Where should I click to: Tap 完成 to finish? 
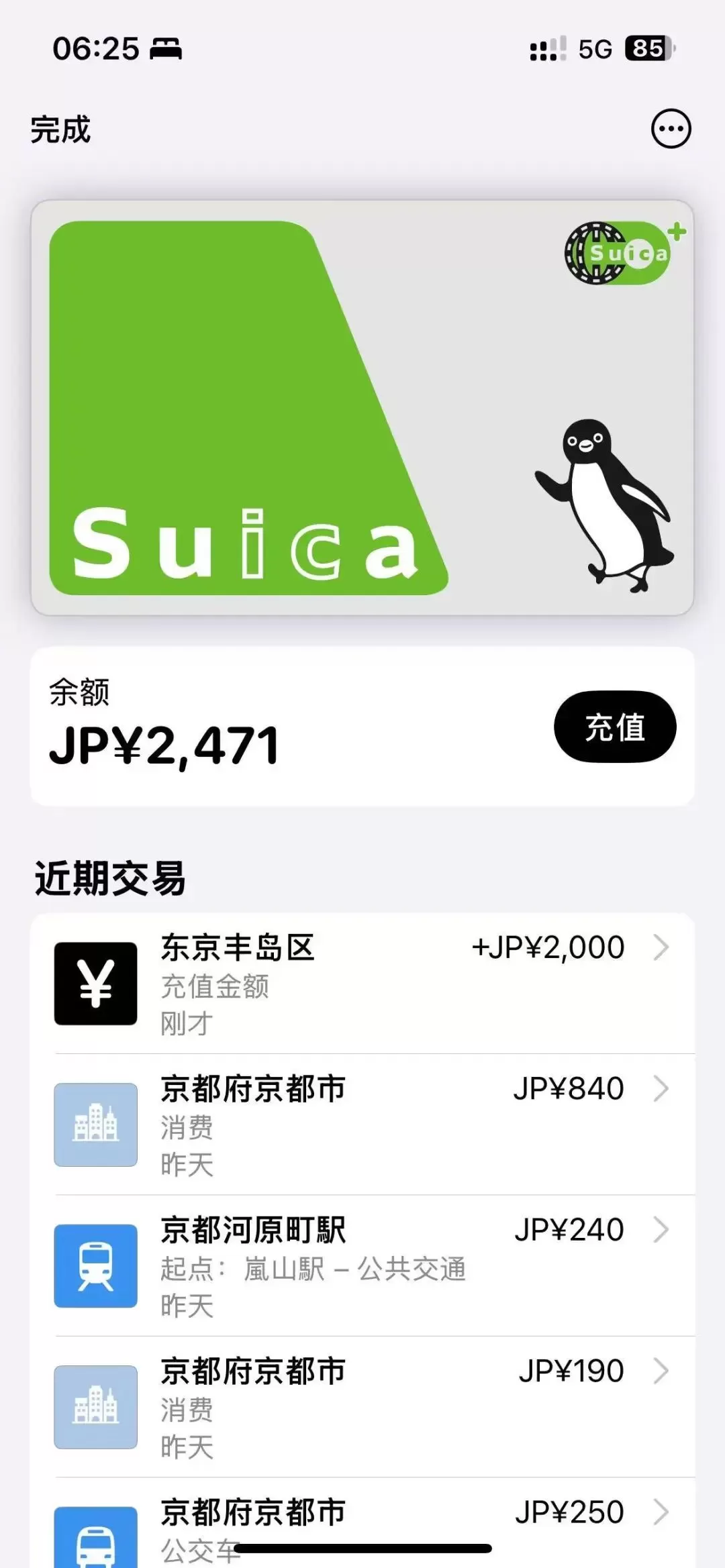pos(59,129)
